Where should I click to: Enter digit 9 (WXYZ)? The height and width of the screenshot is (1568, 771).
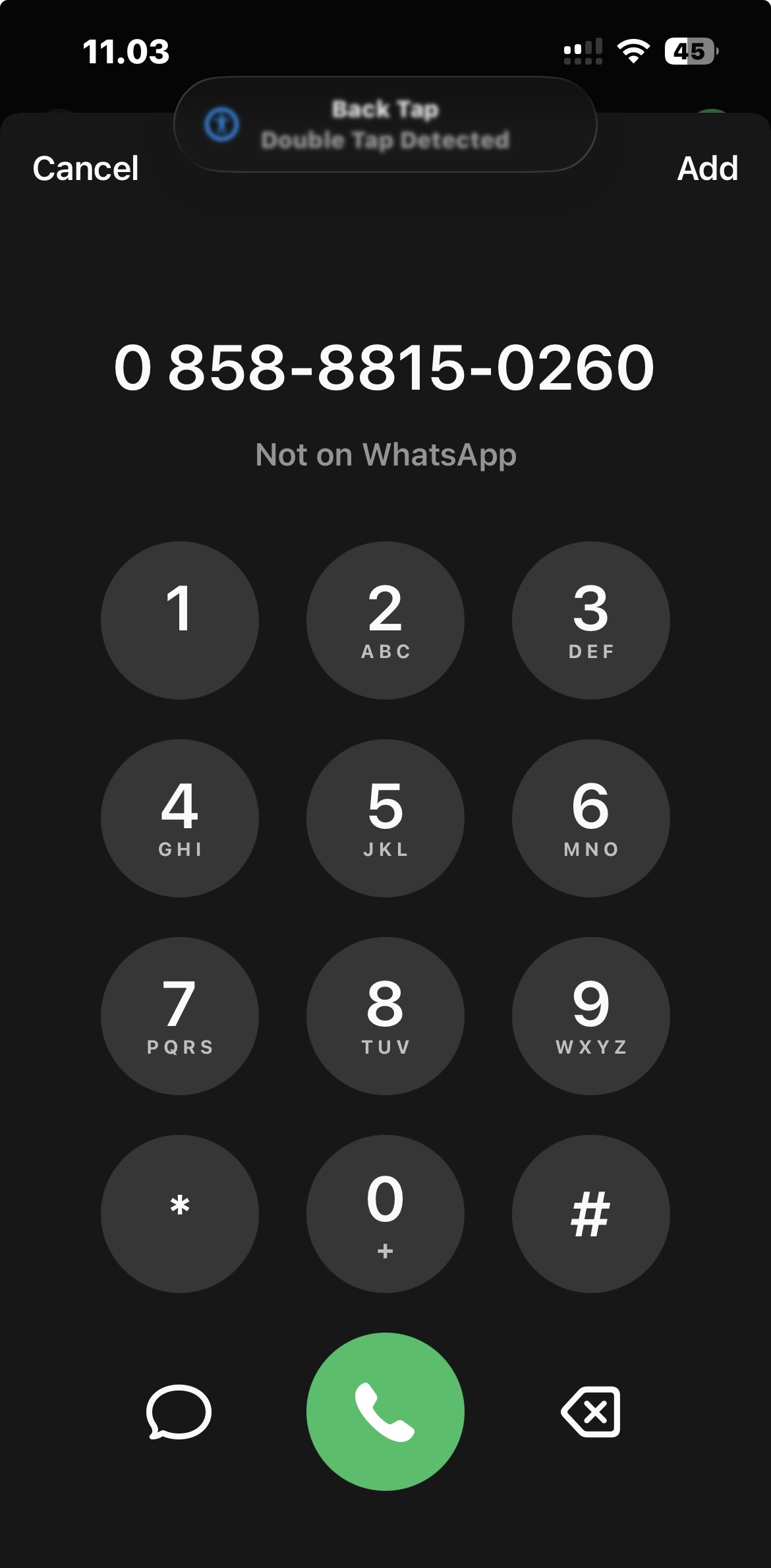click(591, 1016)
